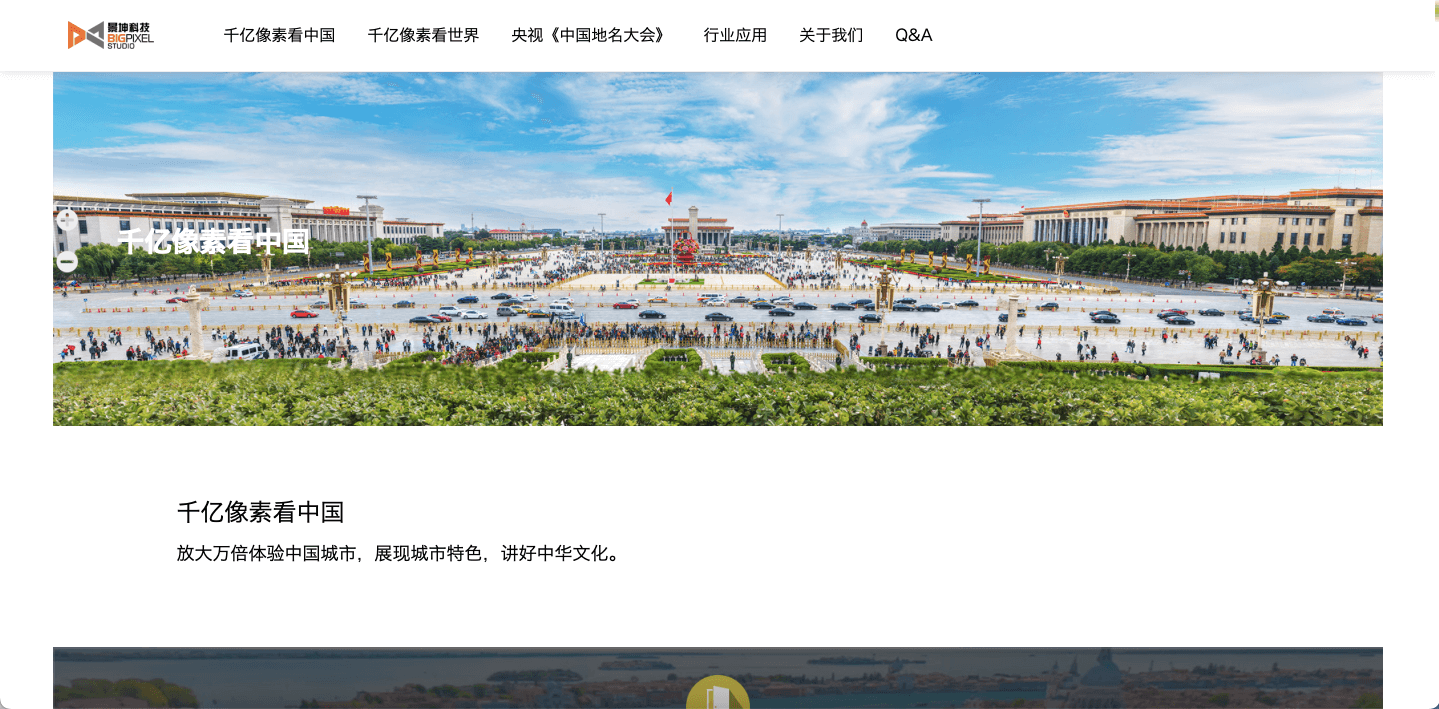Open the 千亿像素看中国 menu item
Viewport: 1439px width, 709px height.
pyautogui.click(x=279, y=35)
